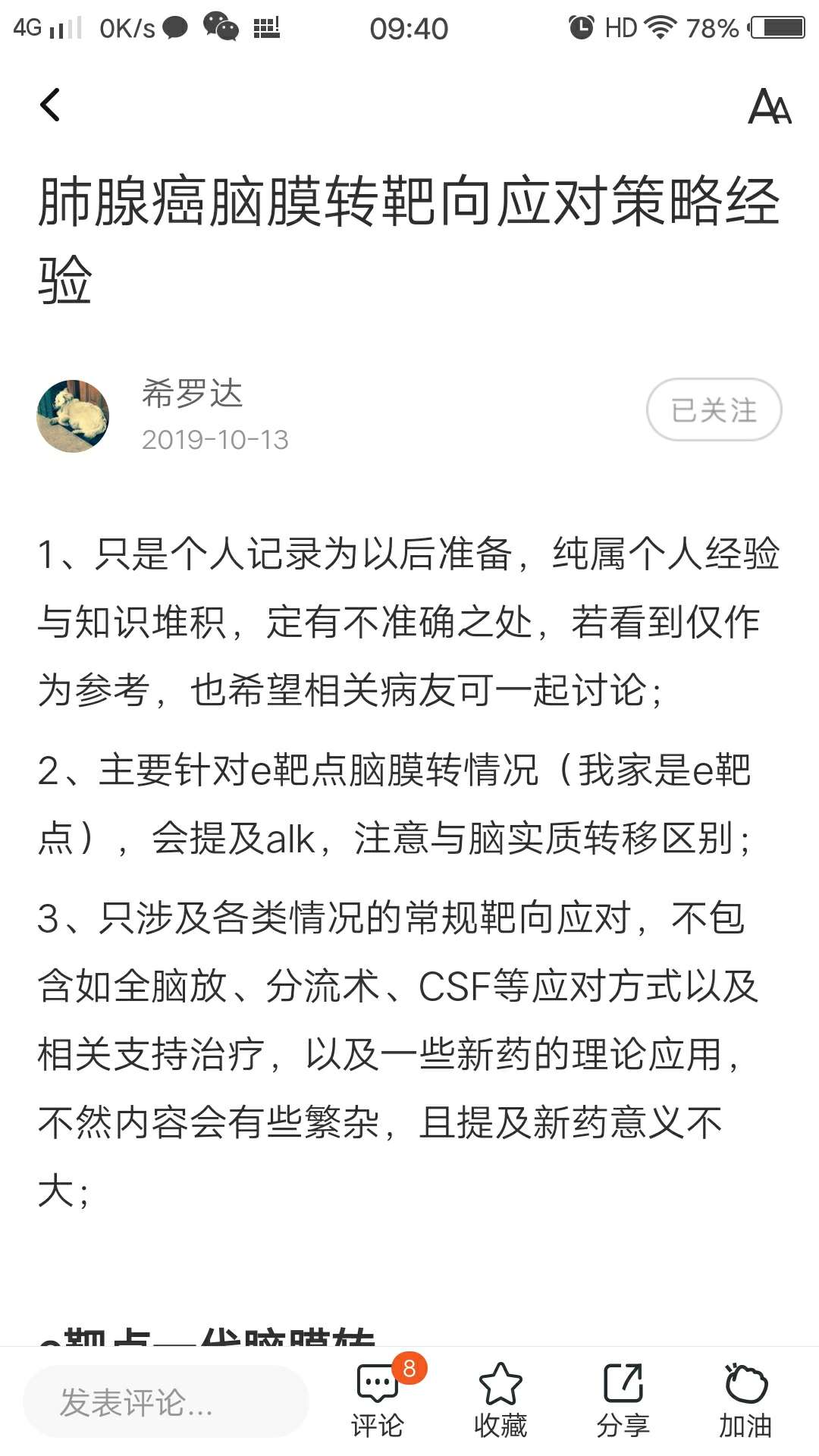The image size is (819, 1456).
Task: View the 评论 comments
Action: tap(378, 1400)
